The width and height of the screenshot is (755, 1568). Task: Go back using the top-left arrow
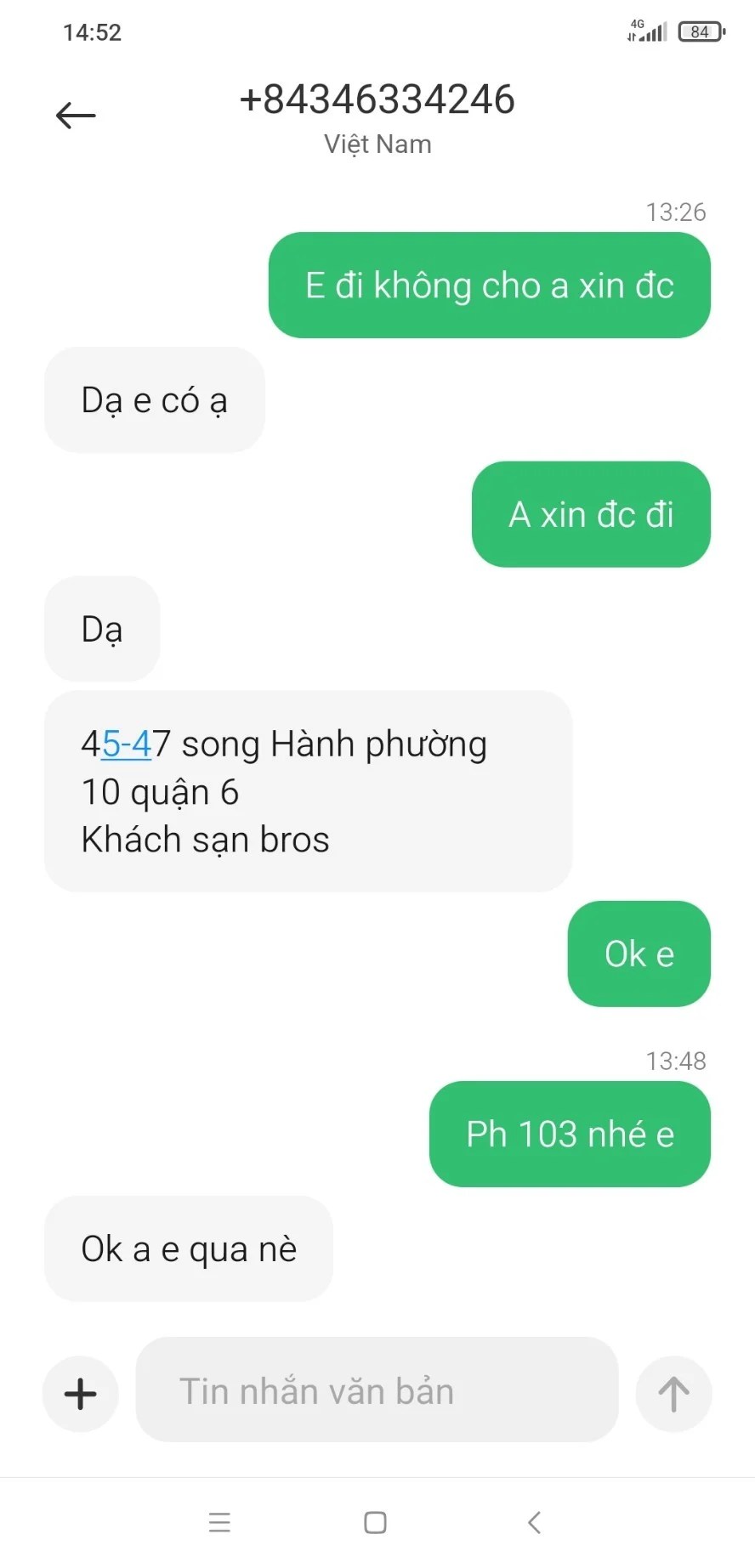click(76, 116)
